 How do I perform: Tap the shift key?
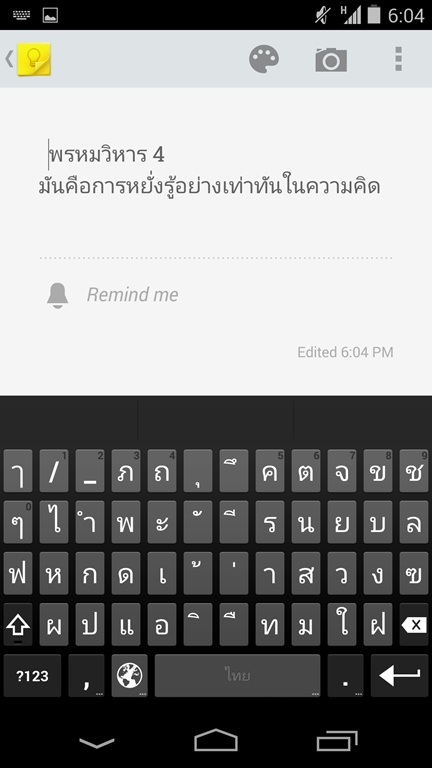pyautogui.click(x=18, y=624)
